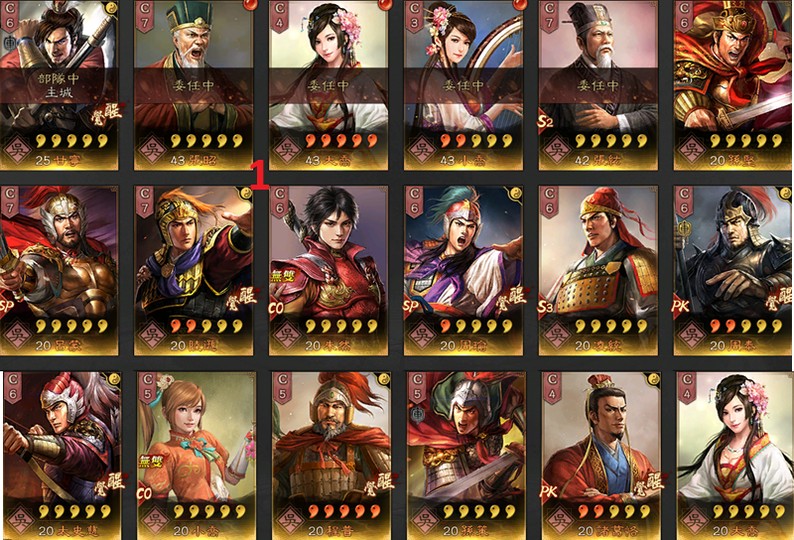
Task: Select the PK 諸葛恪 officer card
Action: tap(598, 455)
